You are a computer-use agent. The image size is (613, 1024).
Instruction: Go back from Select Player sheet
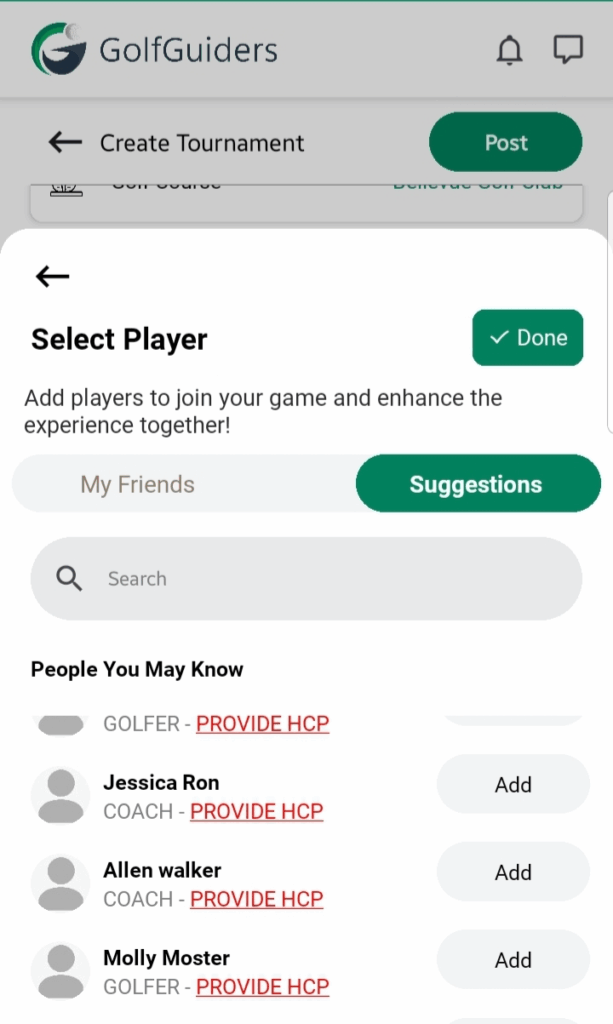[52, 277]
